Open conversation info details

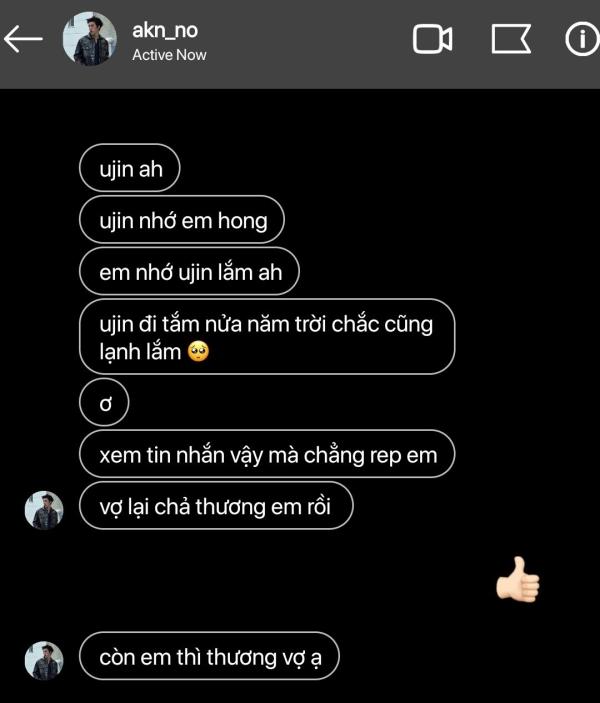coord(581,39)
